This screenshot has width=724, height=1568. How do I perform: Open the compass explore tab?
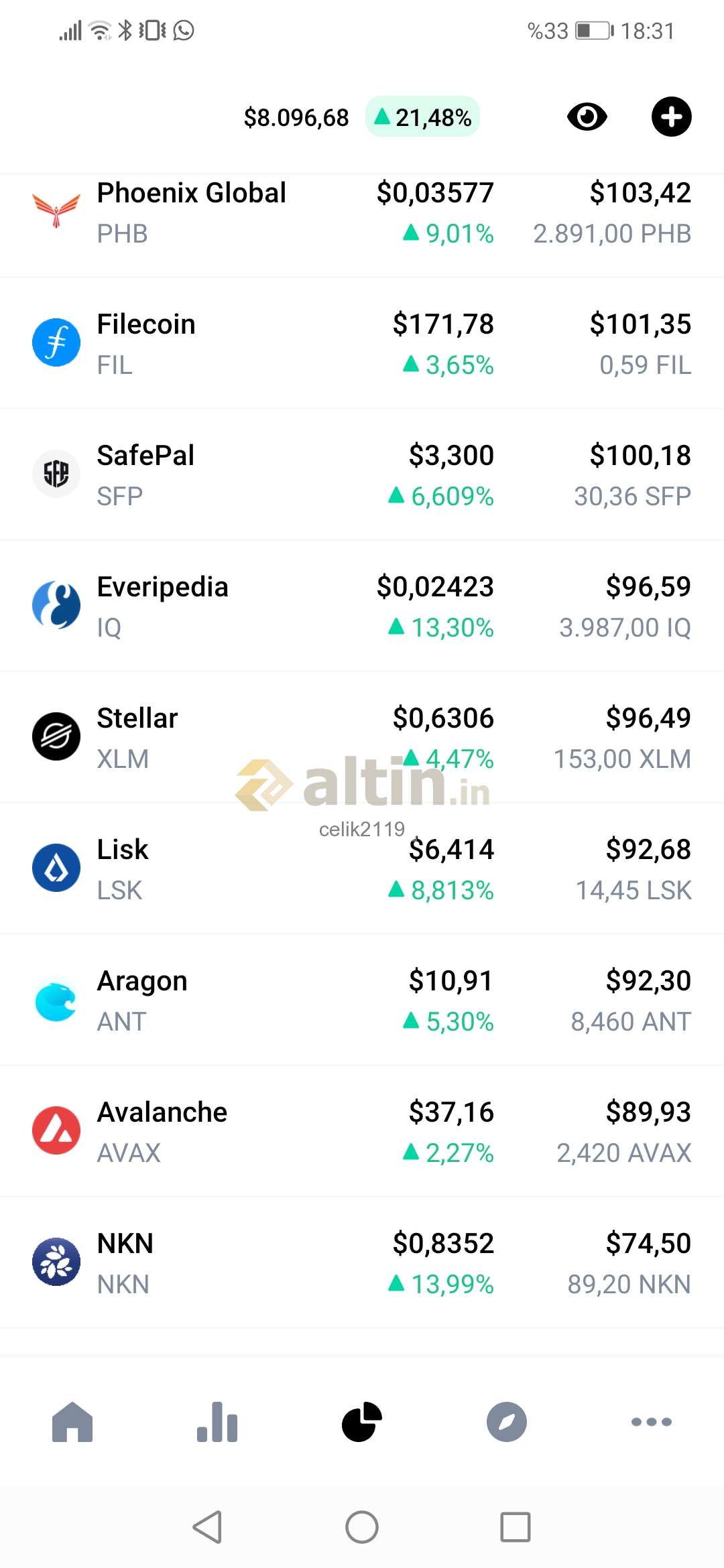tap(507, 1421)
